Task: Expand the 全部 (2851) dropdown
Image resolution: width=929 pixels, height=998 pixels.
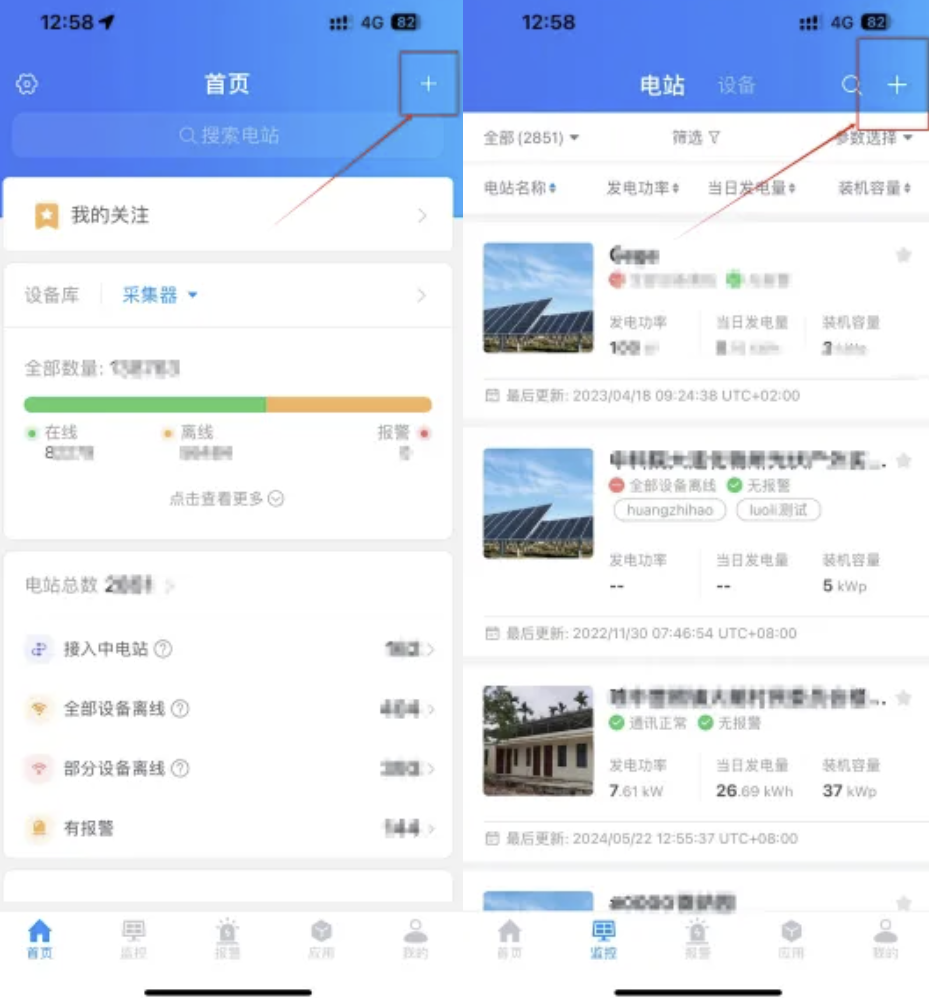Action: coord(531,138)
